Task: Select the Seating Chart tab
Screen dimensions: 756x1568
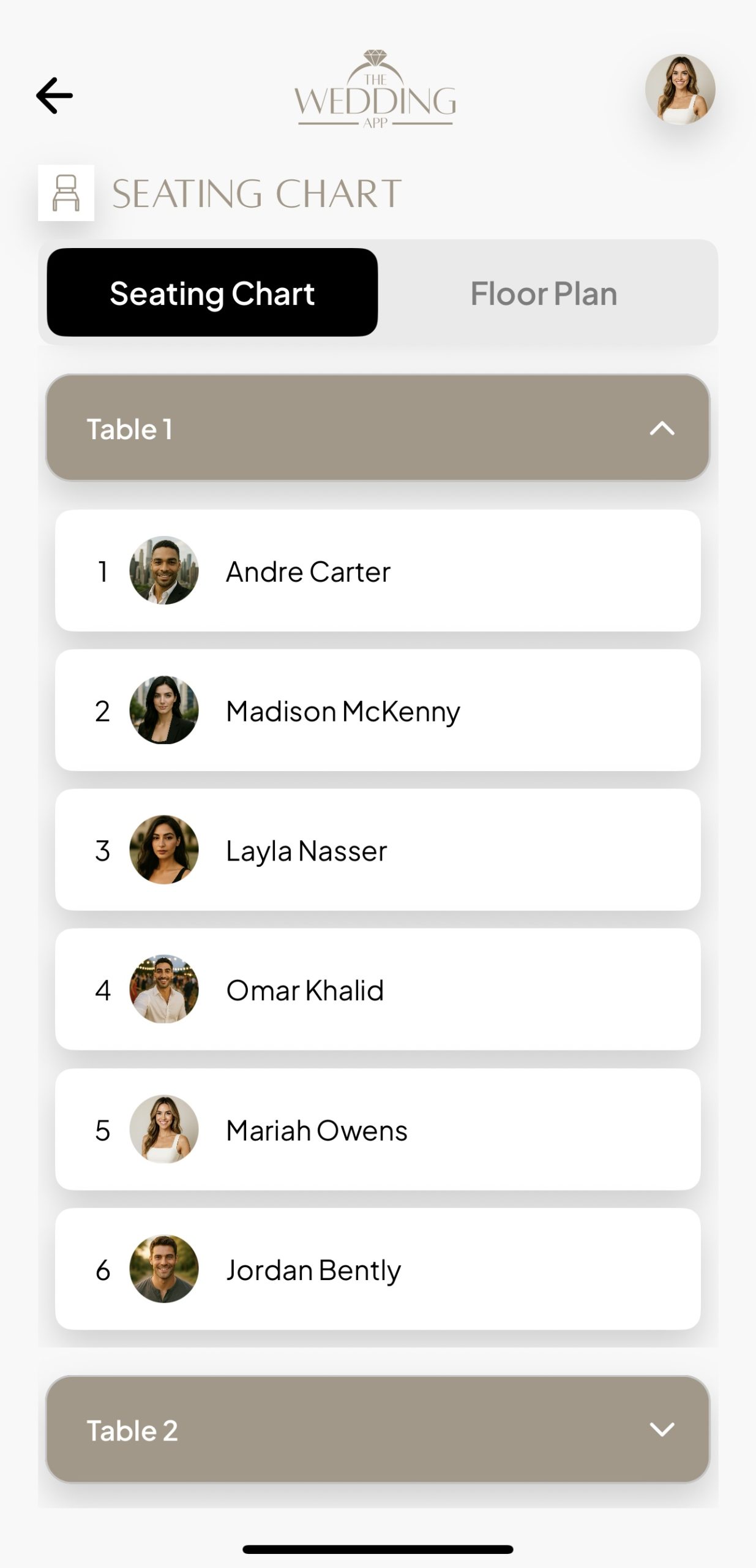Action: [x=212, y=293]
